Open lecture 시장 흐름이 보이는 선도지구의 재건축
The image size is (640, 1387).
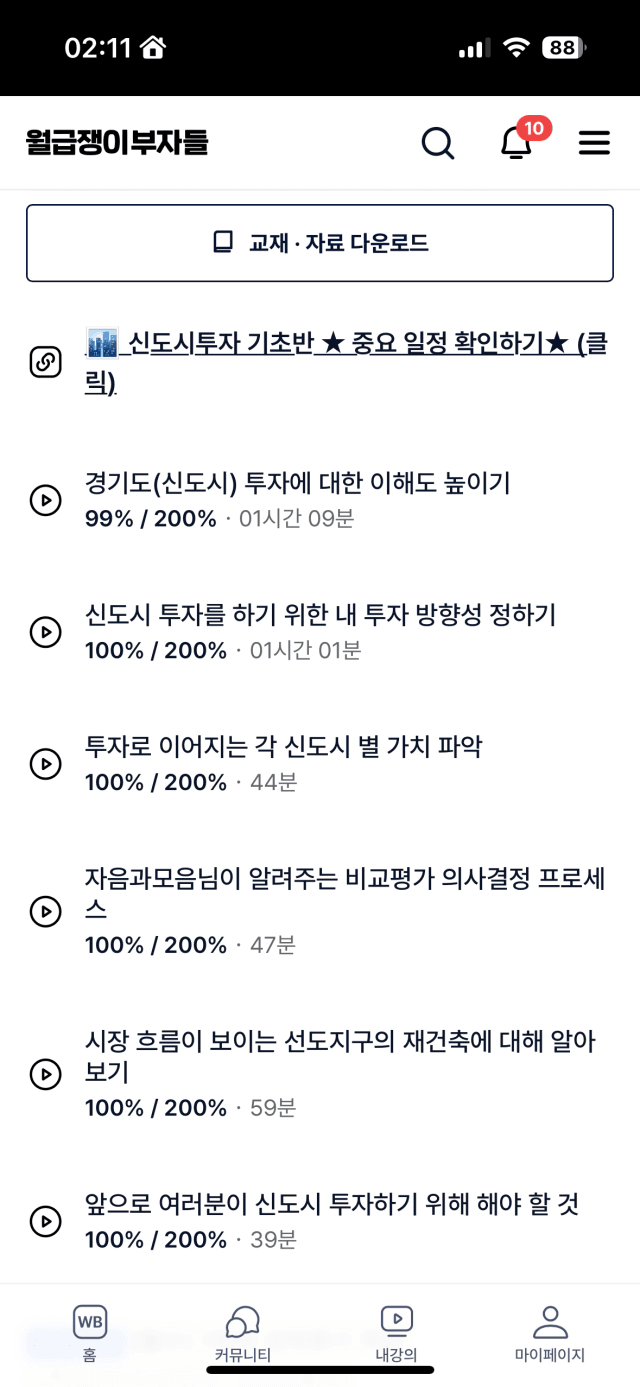click(x=320, y=1074)
